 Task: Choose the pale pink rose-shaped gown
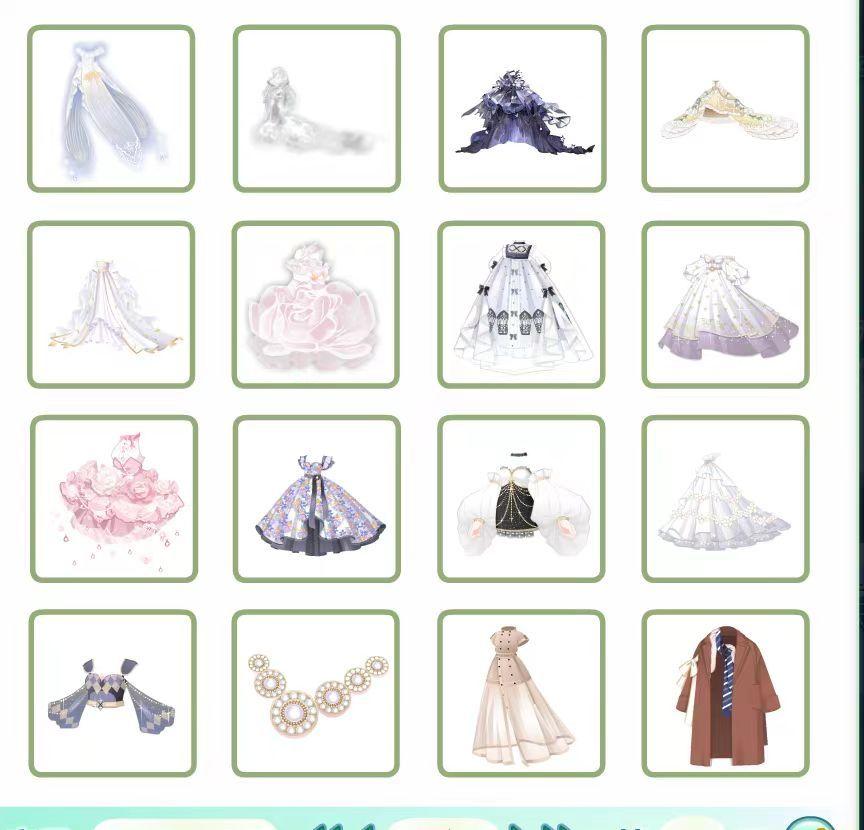[x=316, y=304]
